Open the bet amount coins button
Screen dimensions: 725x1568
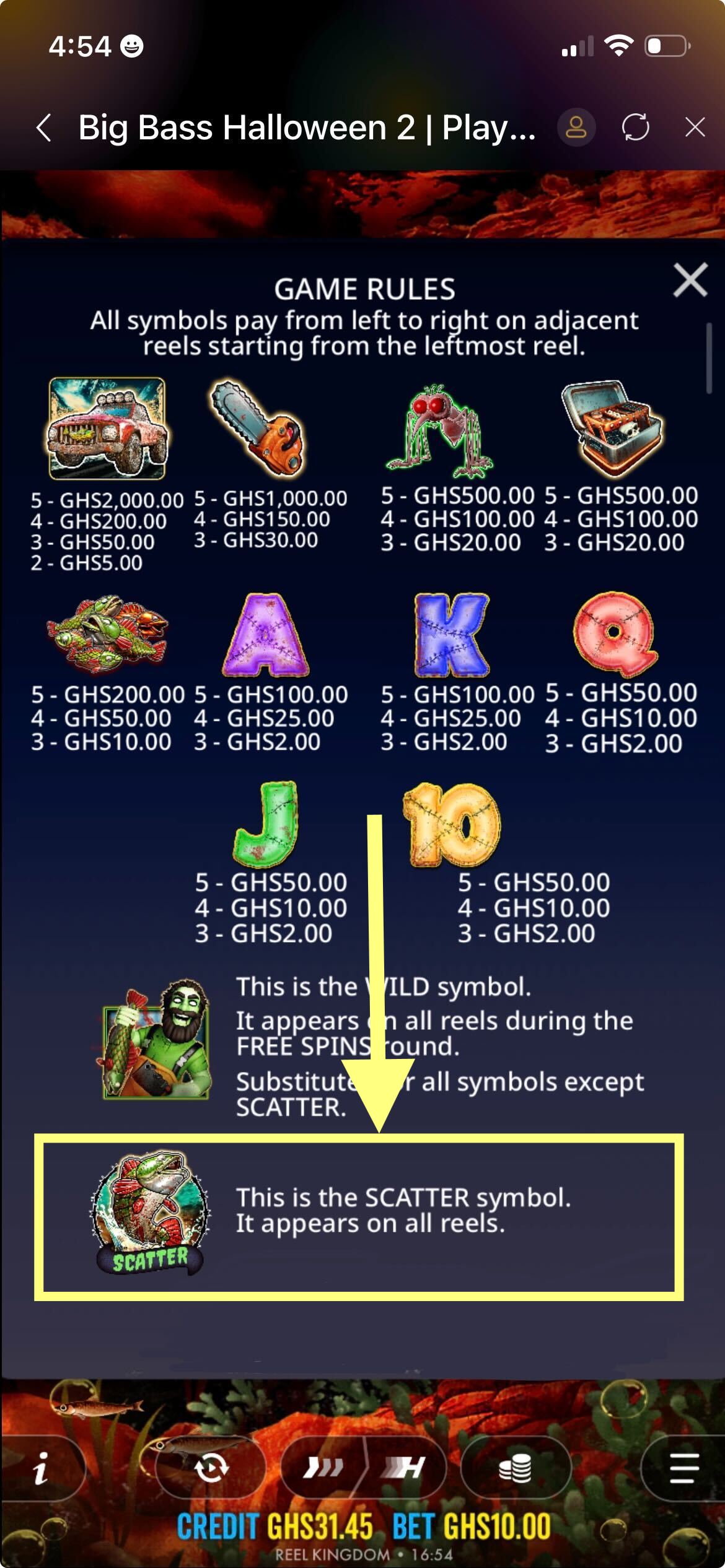click(515, 1468)
